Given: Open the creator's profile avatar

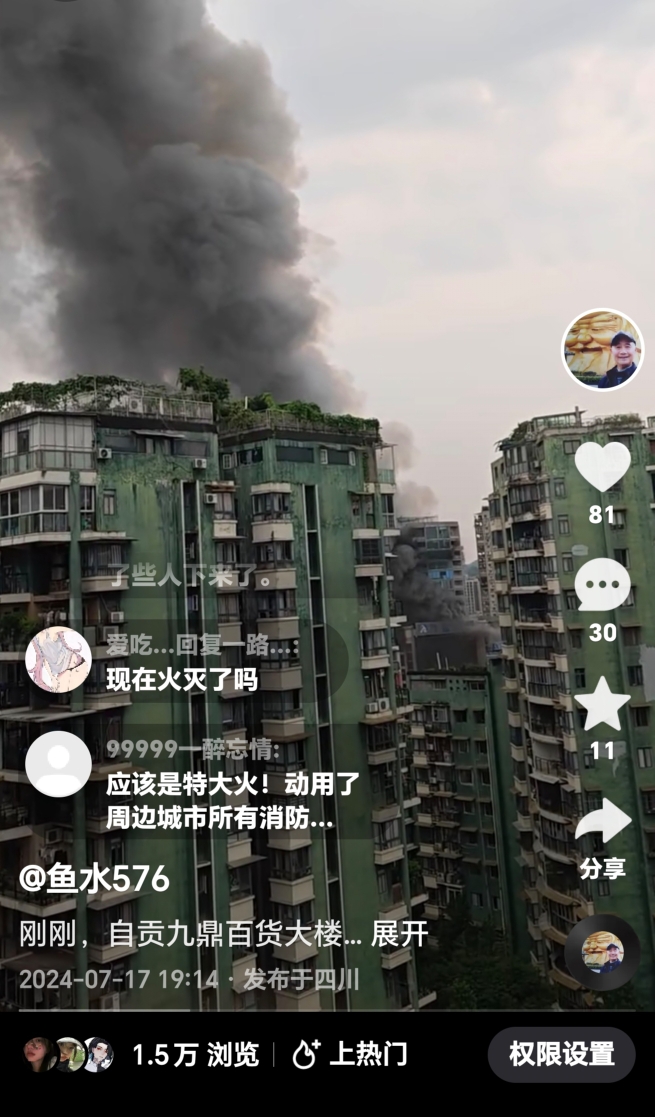Looking at the screenshot, I should pyautogui.click(x=602, y=350).
